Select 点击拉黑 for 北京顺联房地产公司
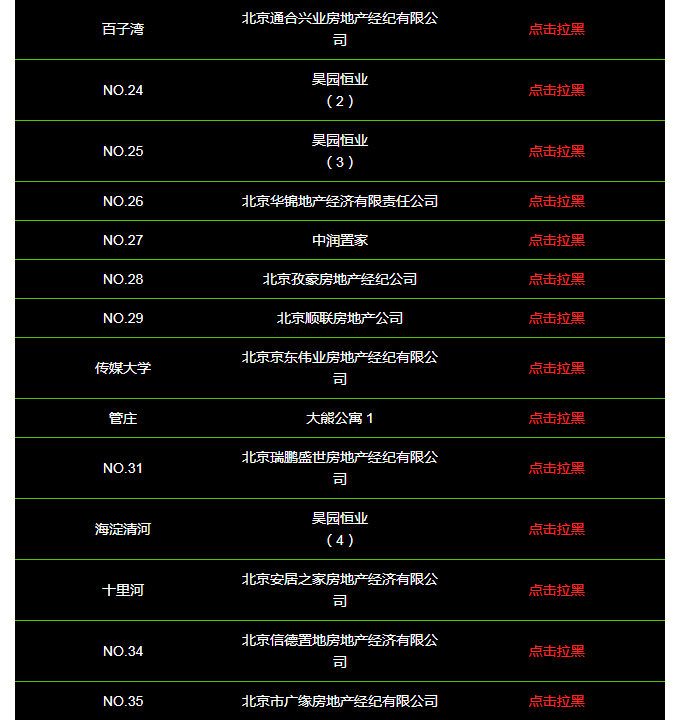The height and width of the screenshot is (720, 674). point(556,318)
